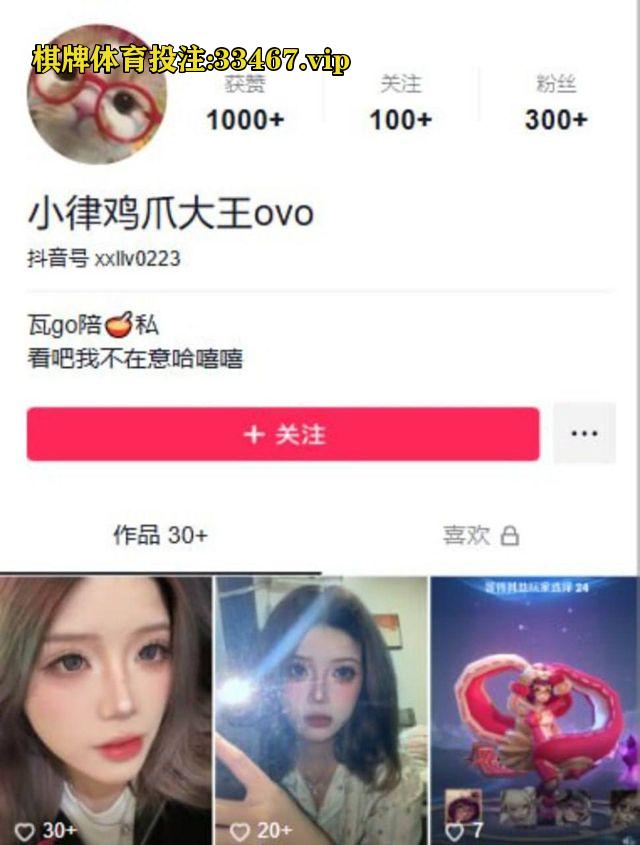The image size is (640, 845).
Task: View the 粉丝 300+ followers list
Action: tap(556, 105)
